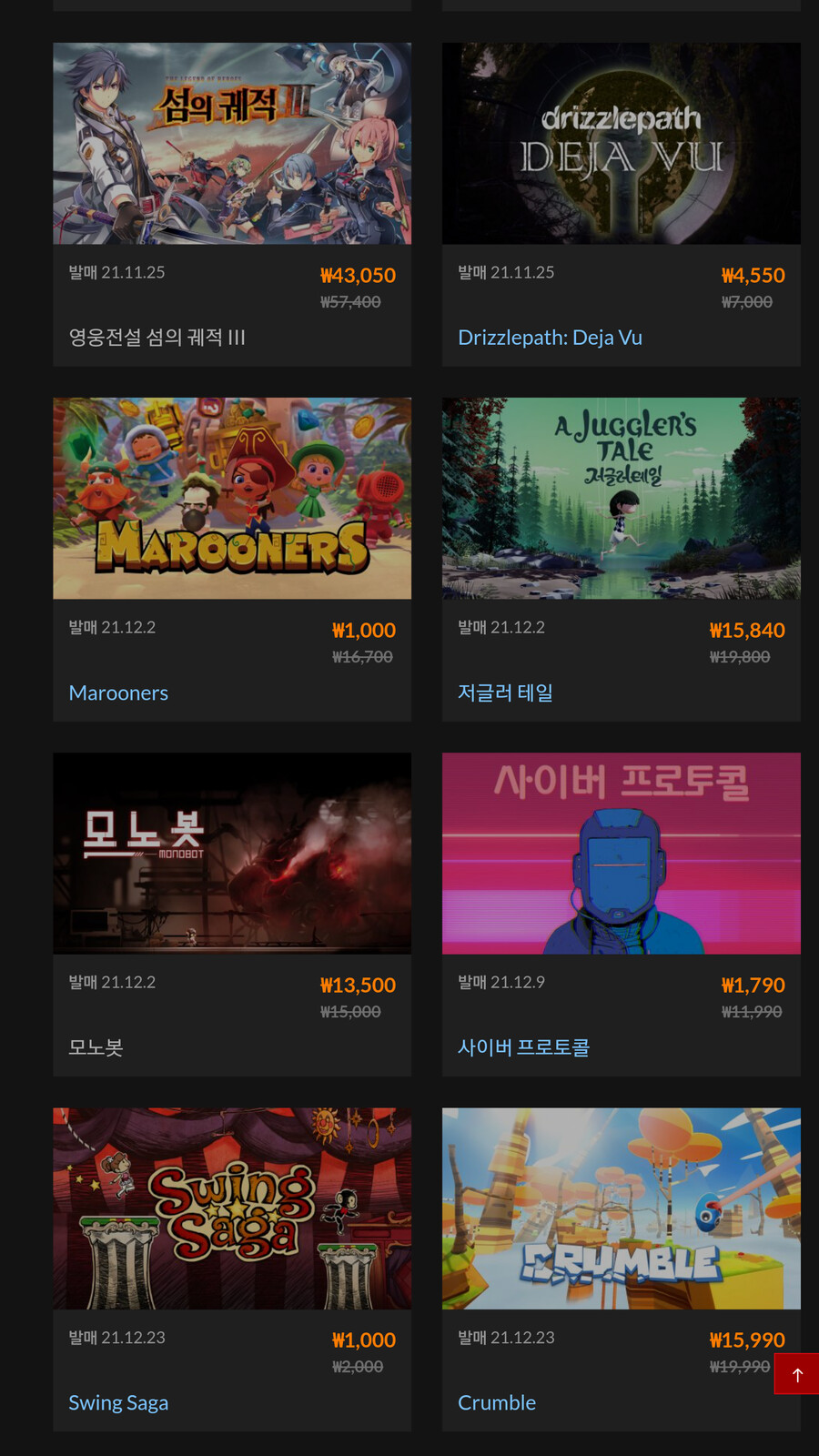819x1456 pixels.
Task: Click the ₩1,000 price for Marooners
Action: [x=363, y=629]
